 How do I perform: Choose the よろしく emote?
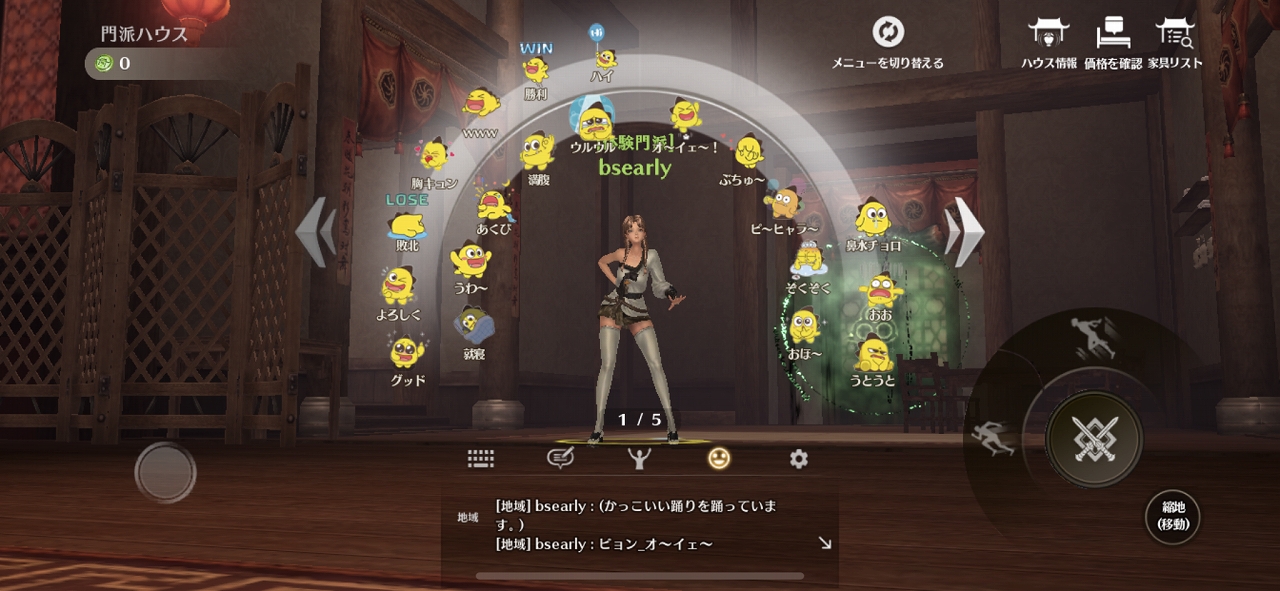coord(399,288)
